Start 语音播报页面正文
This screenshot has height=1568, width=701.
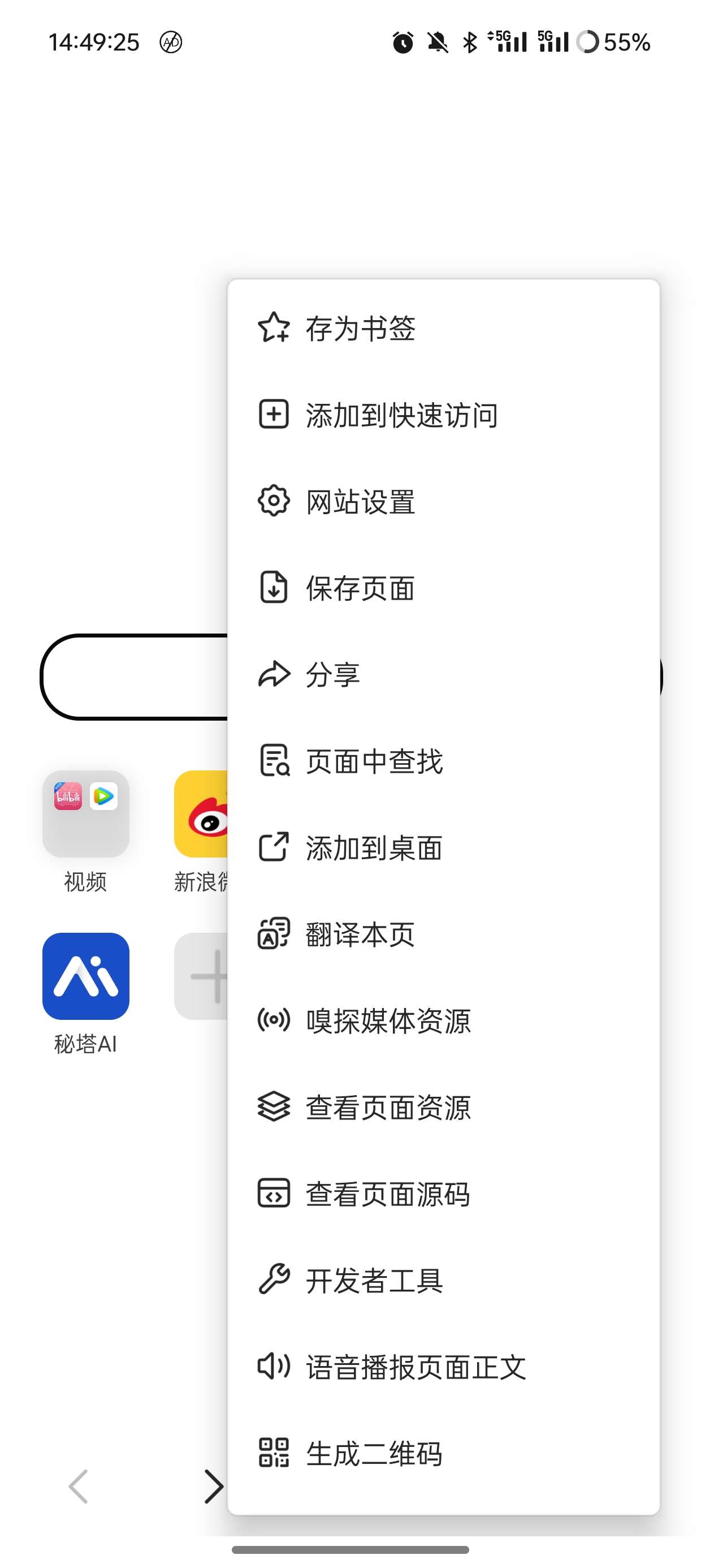[x=415, y=1366]
